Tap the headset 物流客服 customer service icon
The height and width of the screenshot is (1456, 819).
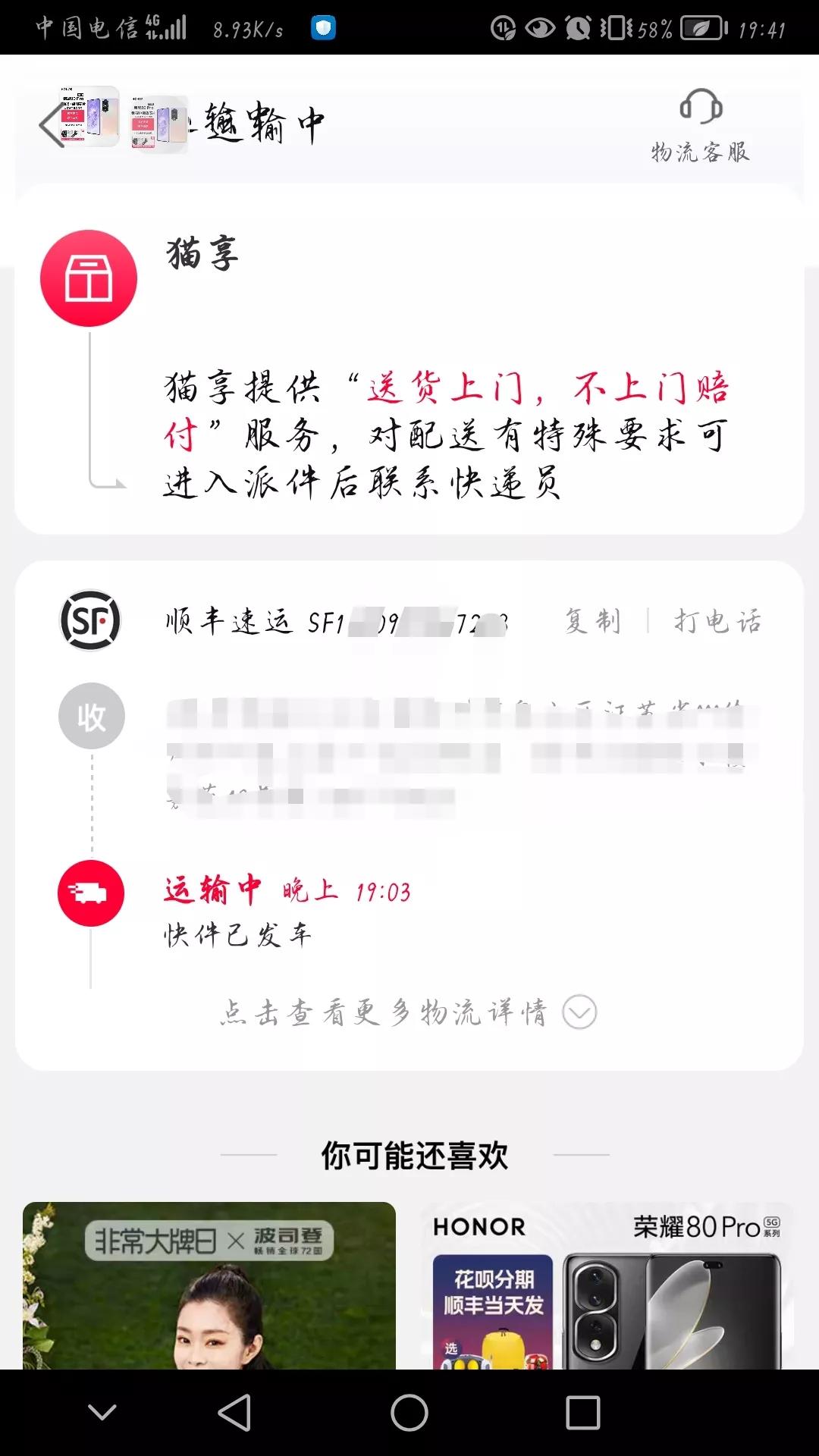[699, 108]
